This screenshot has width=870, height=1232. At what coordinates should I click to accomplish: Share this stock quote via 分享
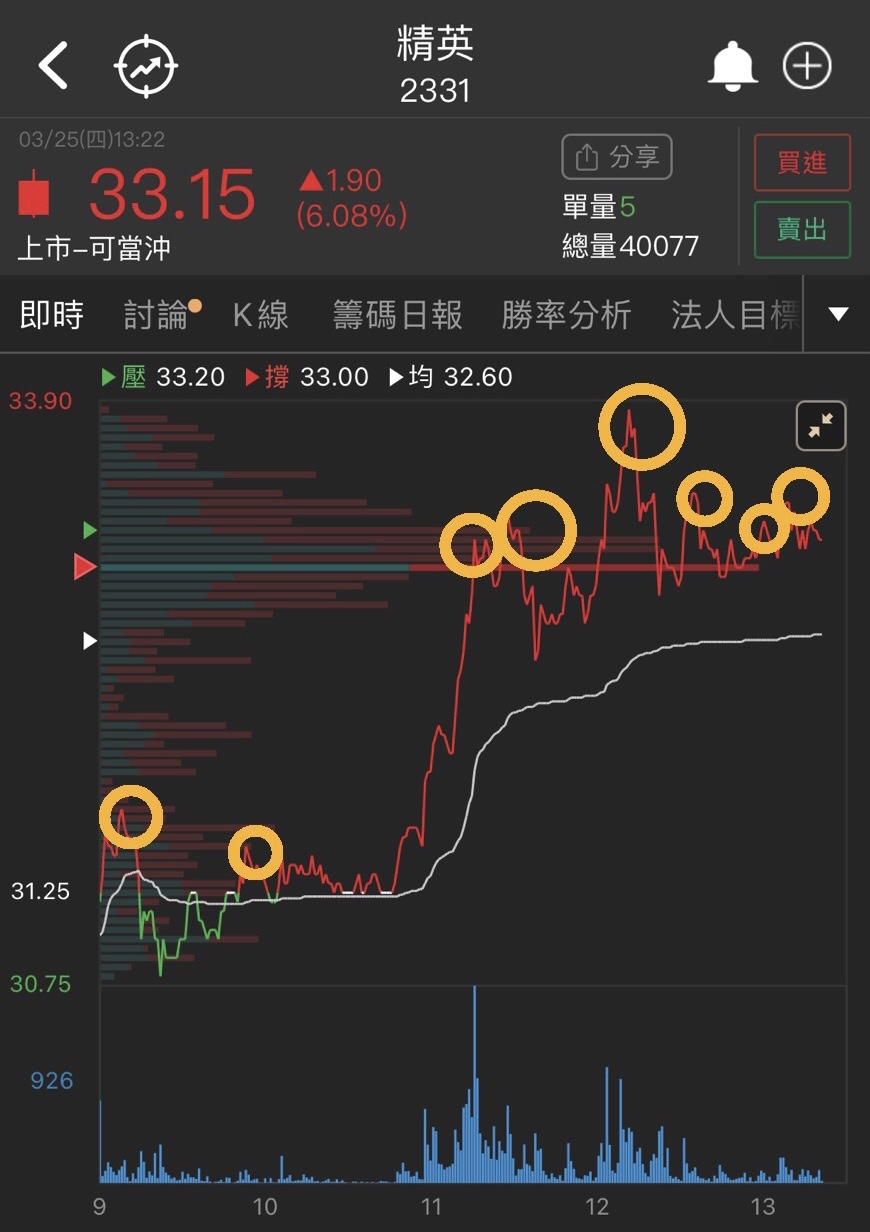click(x=617, y=158)
